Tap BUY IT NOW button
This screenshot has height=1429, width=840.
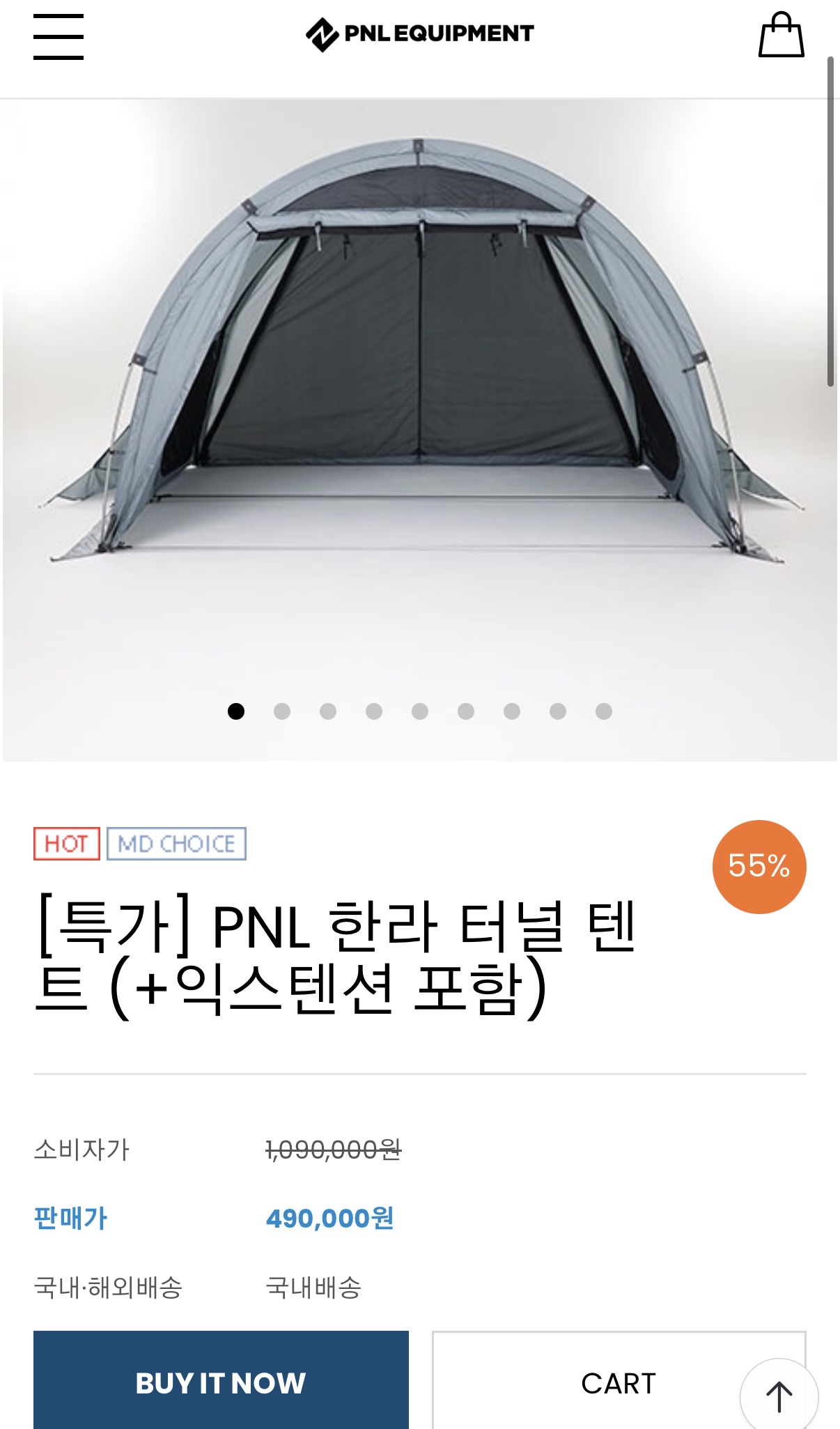(221, 1381)
